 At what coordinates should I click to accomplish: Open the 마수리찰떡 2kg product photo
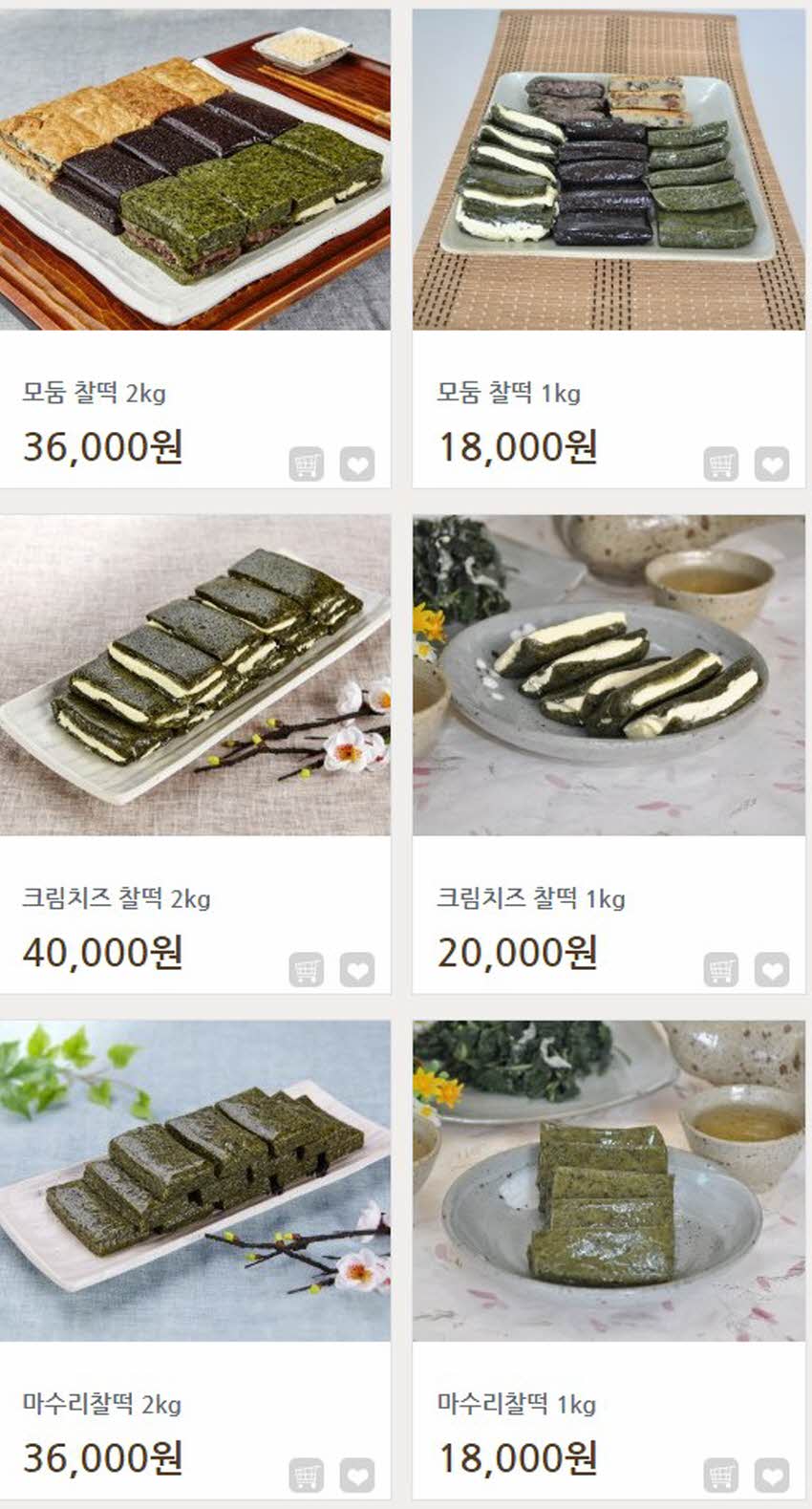pos(195,1180)
